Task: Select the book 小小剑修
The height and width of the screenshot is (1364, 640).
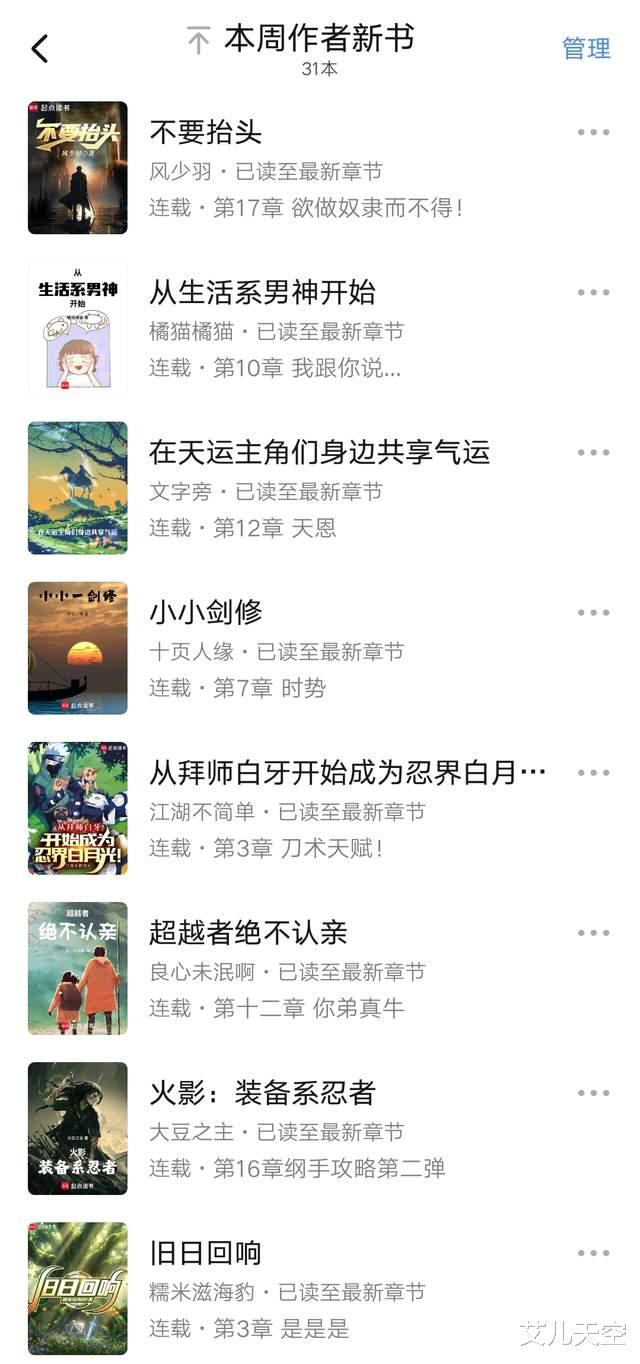Action: point(205,612)
